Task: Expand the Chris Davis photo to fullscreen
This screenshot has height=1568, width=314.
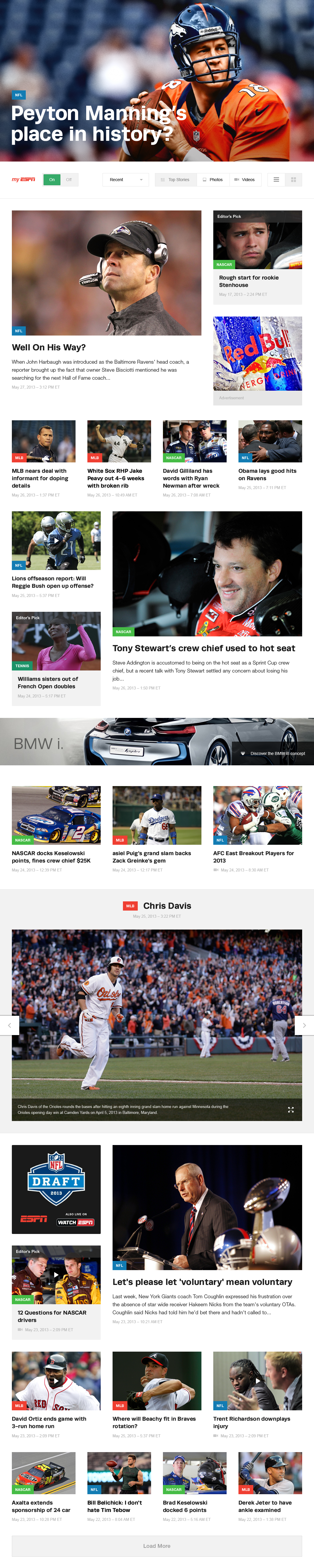Action: point(291,1110)
